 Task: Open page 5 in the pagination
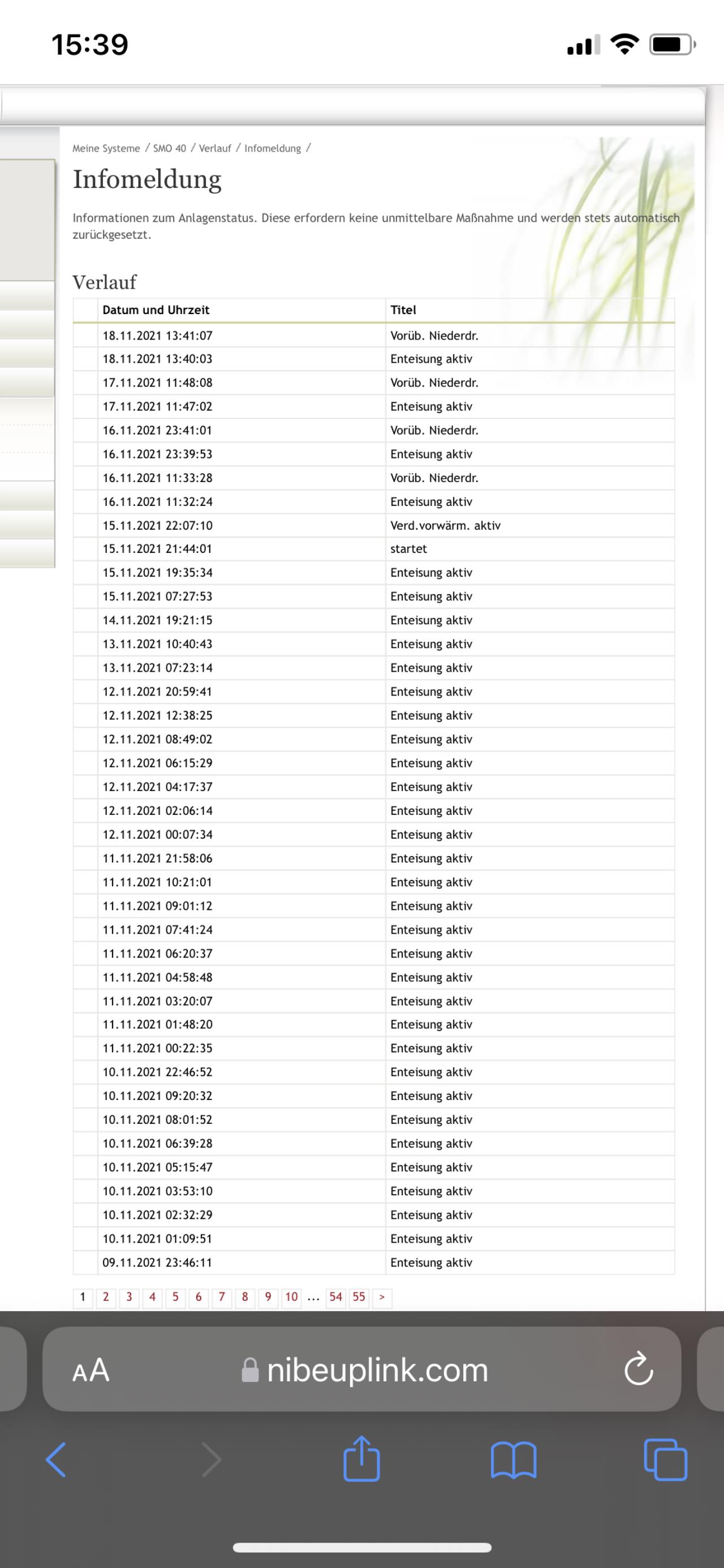coord(175,1297)
